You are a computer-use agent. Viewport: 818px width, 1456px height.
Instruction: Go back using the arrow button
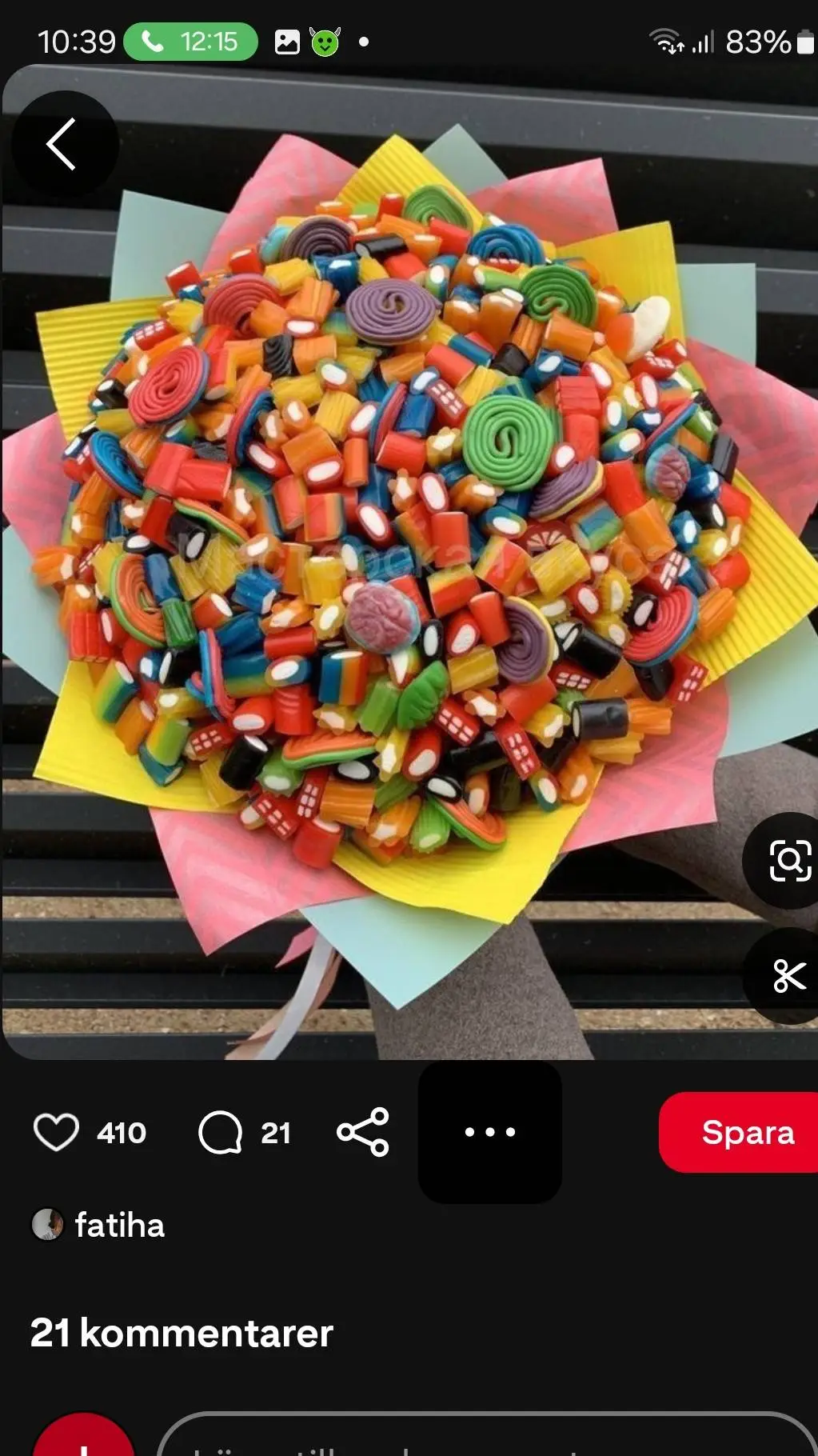tap(62, 145)
